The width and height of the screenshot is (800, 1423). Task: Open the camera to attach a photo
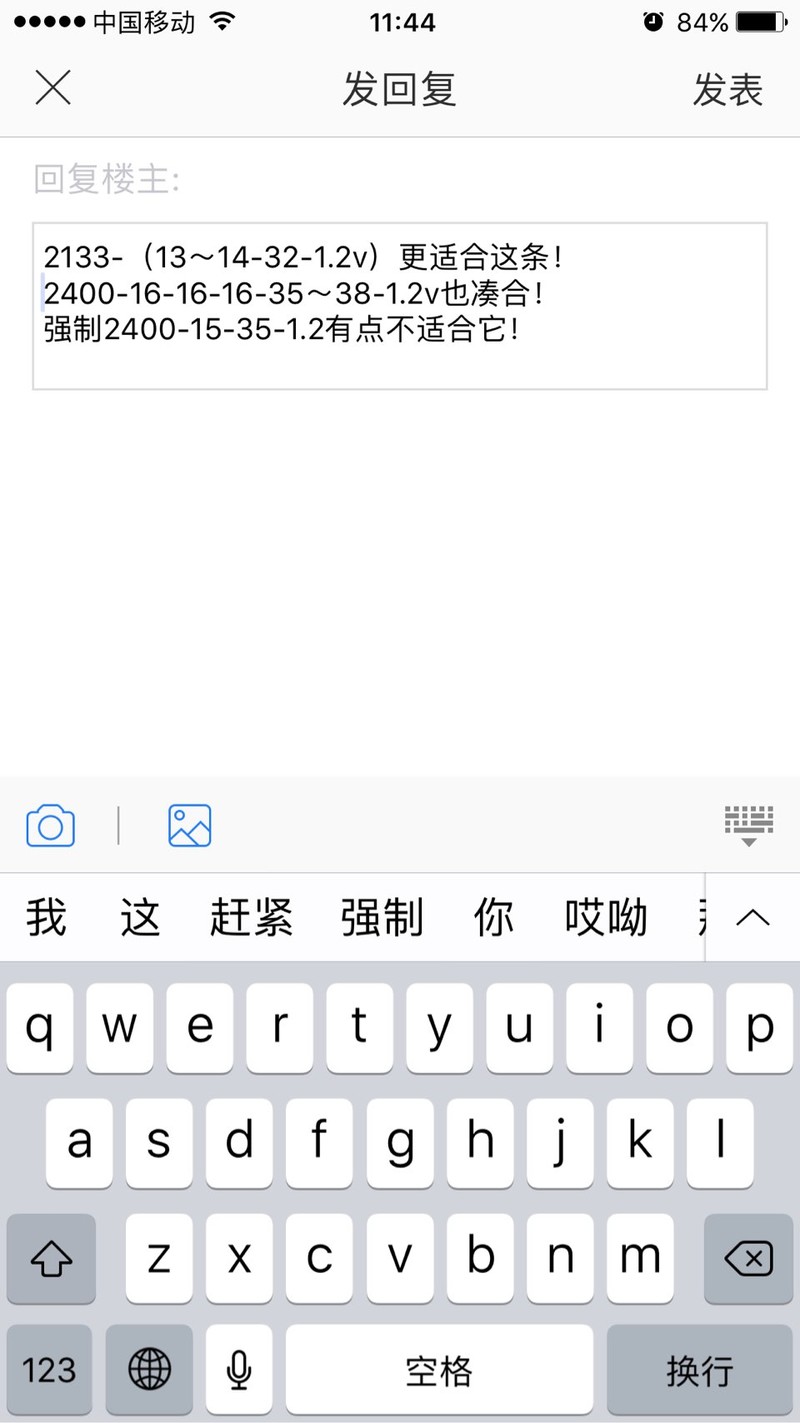coord(51,826)
